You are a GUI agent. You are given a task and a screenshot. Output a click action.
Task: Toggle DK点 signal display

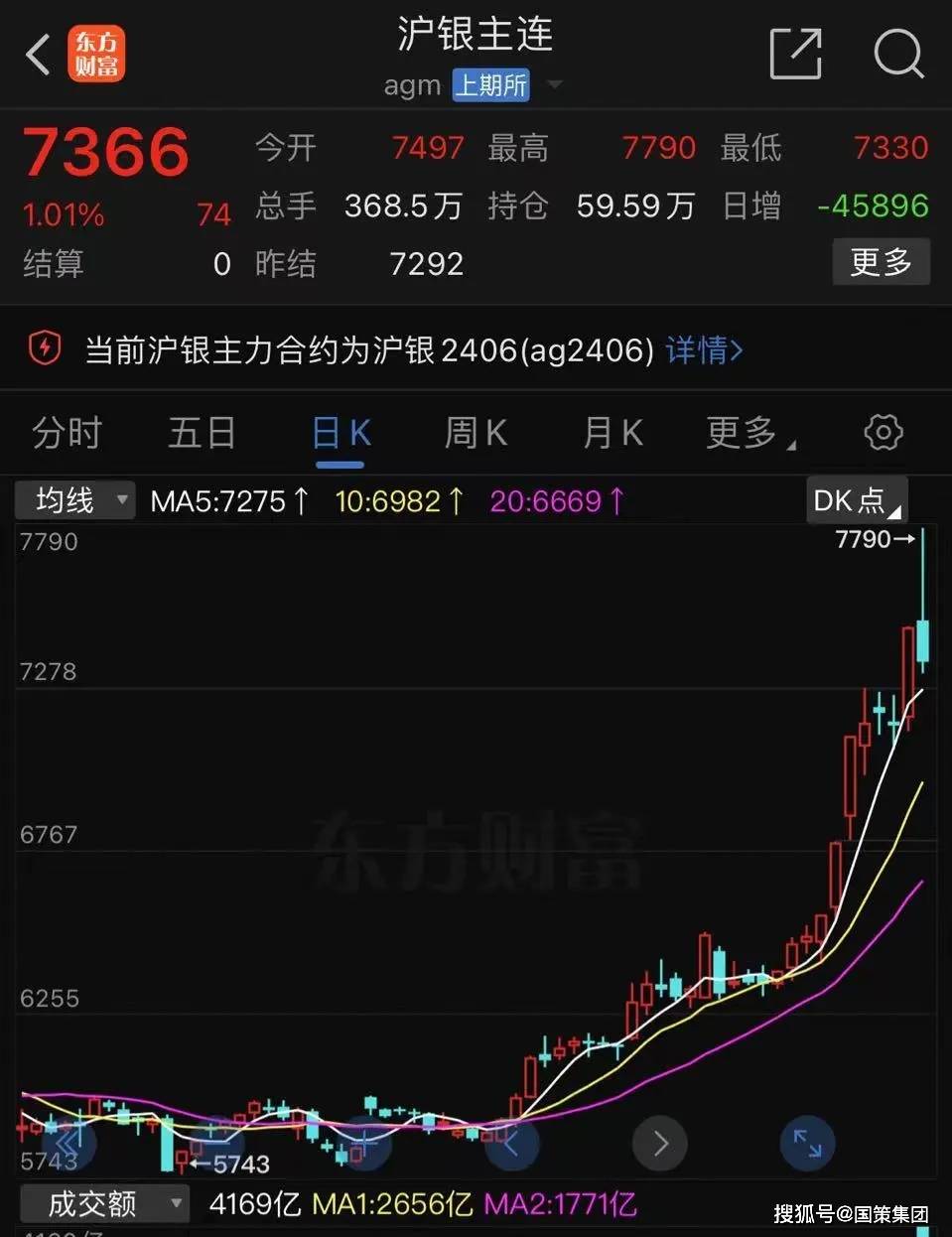click(855, 500)
